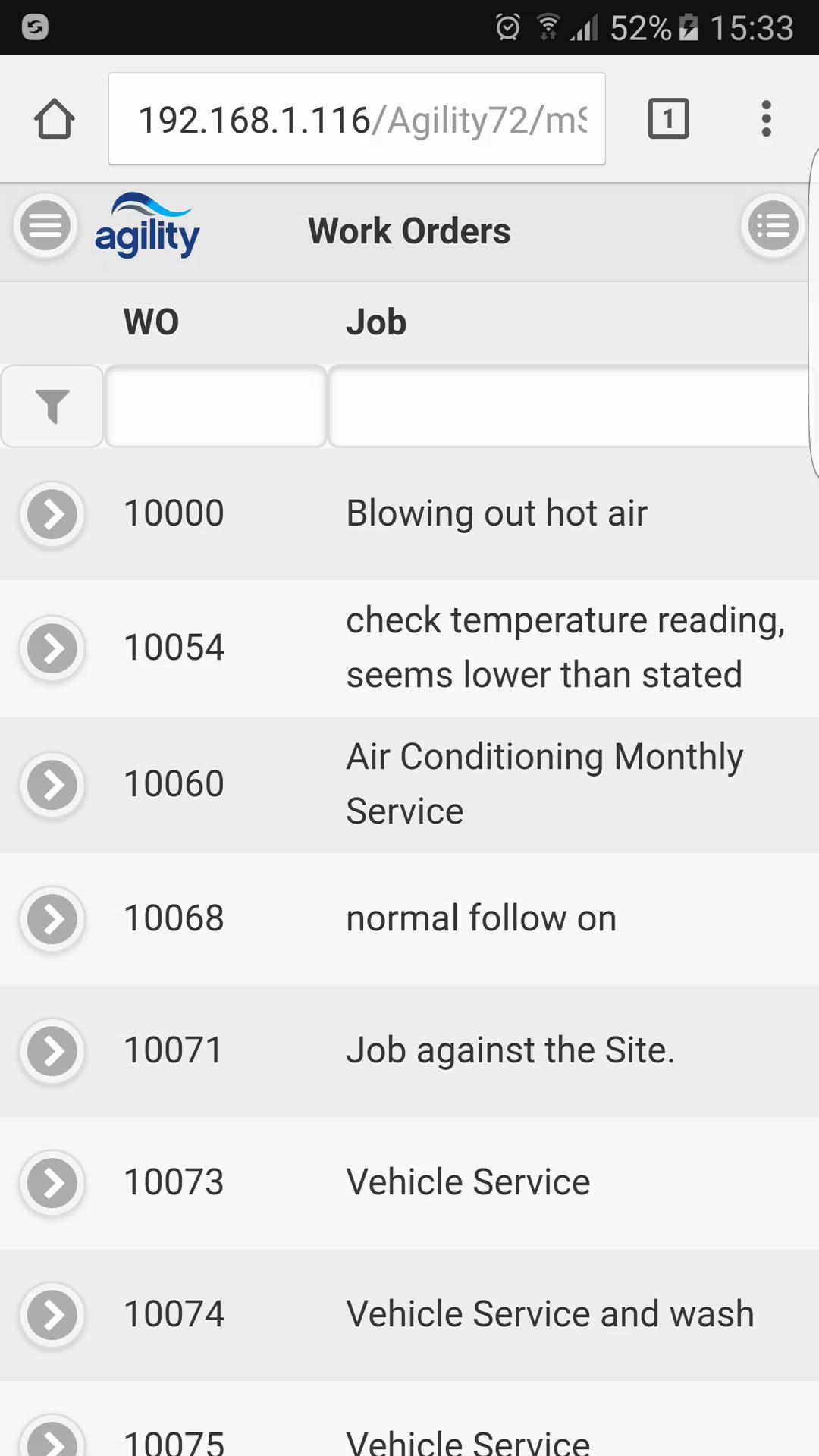Tap the filter funnel button
This screenshot has width=819, height=1456.
coord(52,406)
